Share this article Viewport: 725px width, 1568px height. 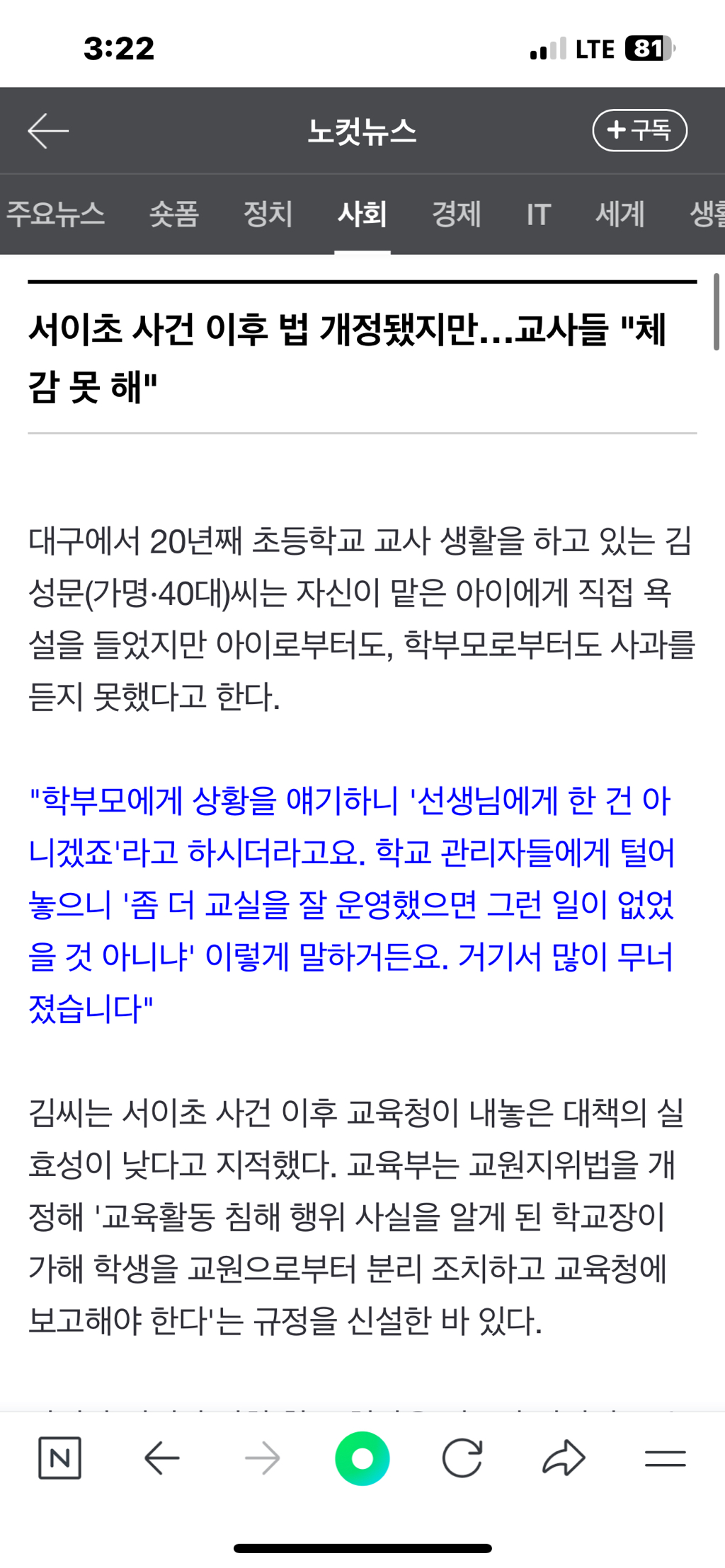point(564,1458)
